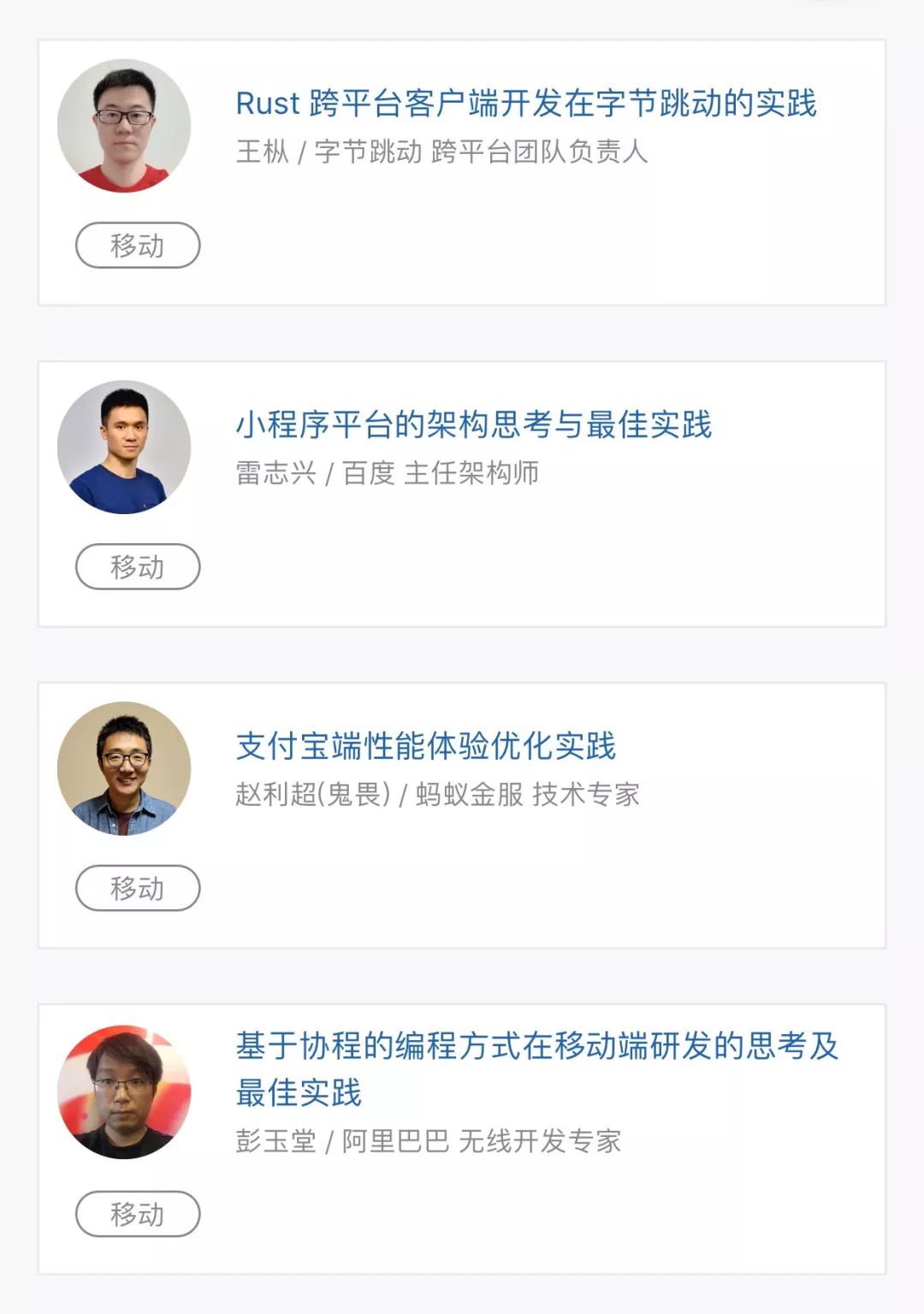
Task: Select the 移动 tag under 彭玉堂's session
Action: (x=138, y=1214)
